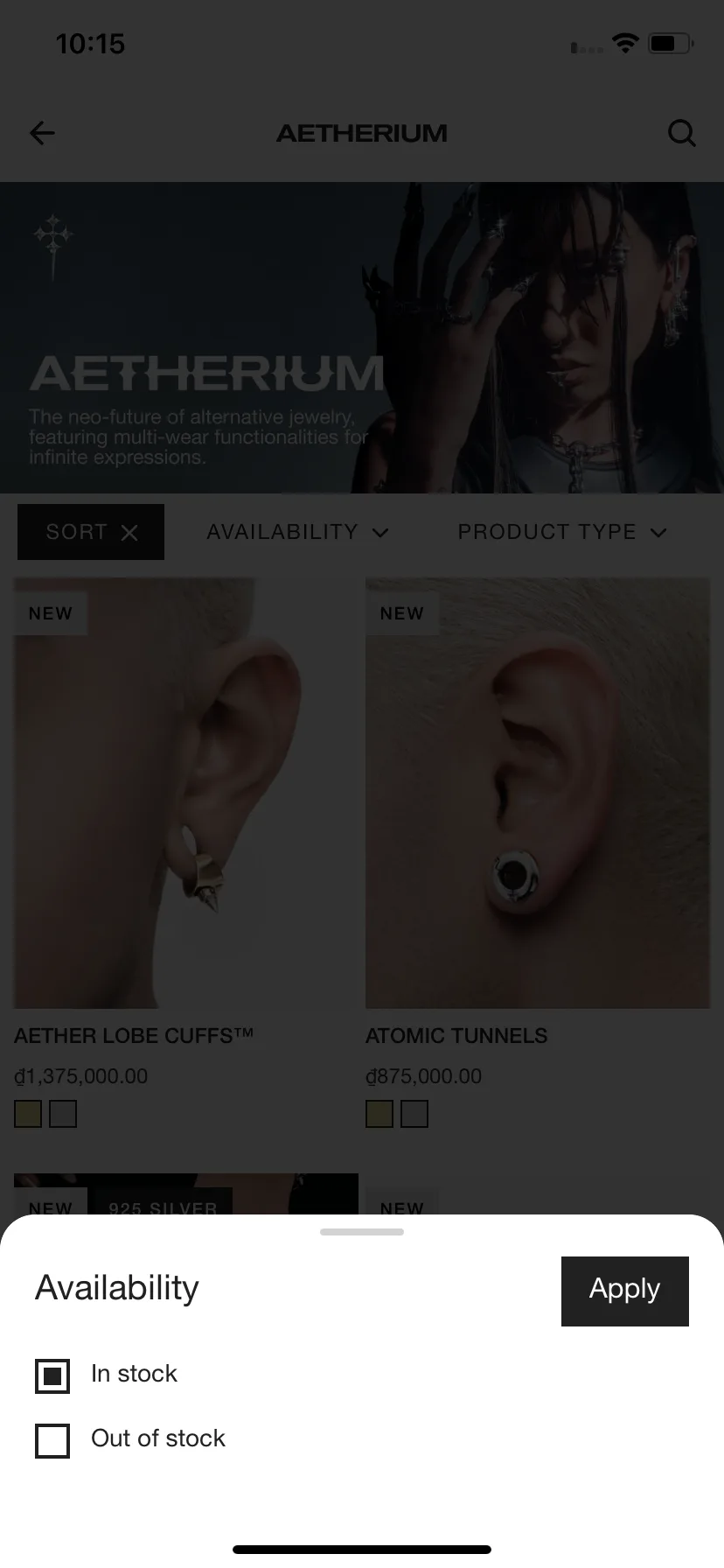Screen dimensions: 724x1568
Task: Open the Aether Lobe Cuffs product
Action: tap(185, 793)
